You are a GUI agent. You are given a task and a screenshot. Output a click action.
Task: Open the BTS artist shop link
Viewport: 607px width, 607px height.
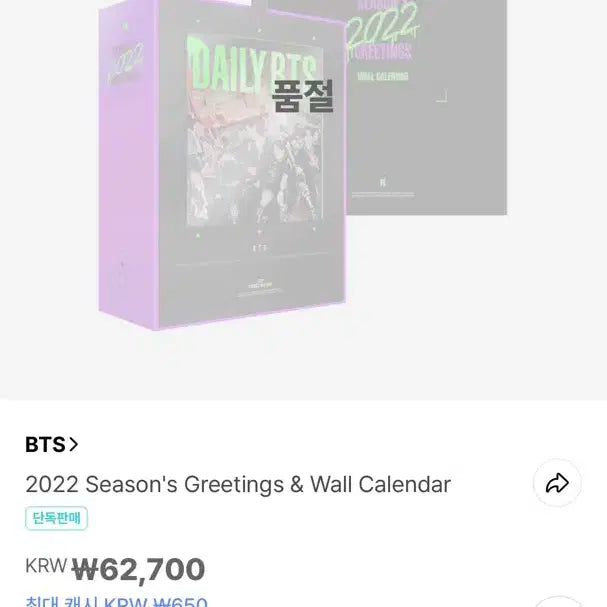(x=52, y=445)
